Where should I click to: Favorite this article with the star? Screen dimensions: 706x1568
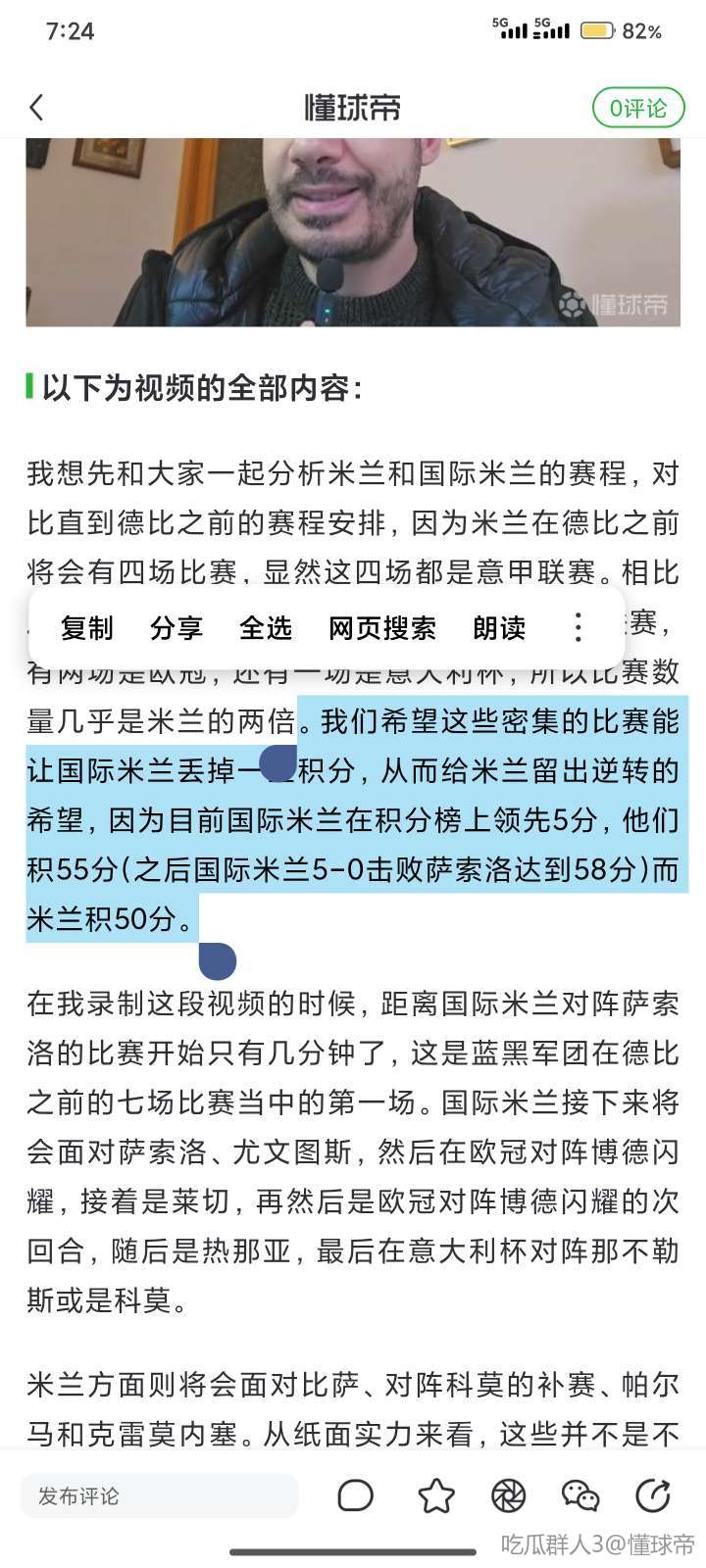pyautogui.click(x=435, y=1495)
